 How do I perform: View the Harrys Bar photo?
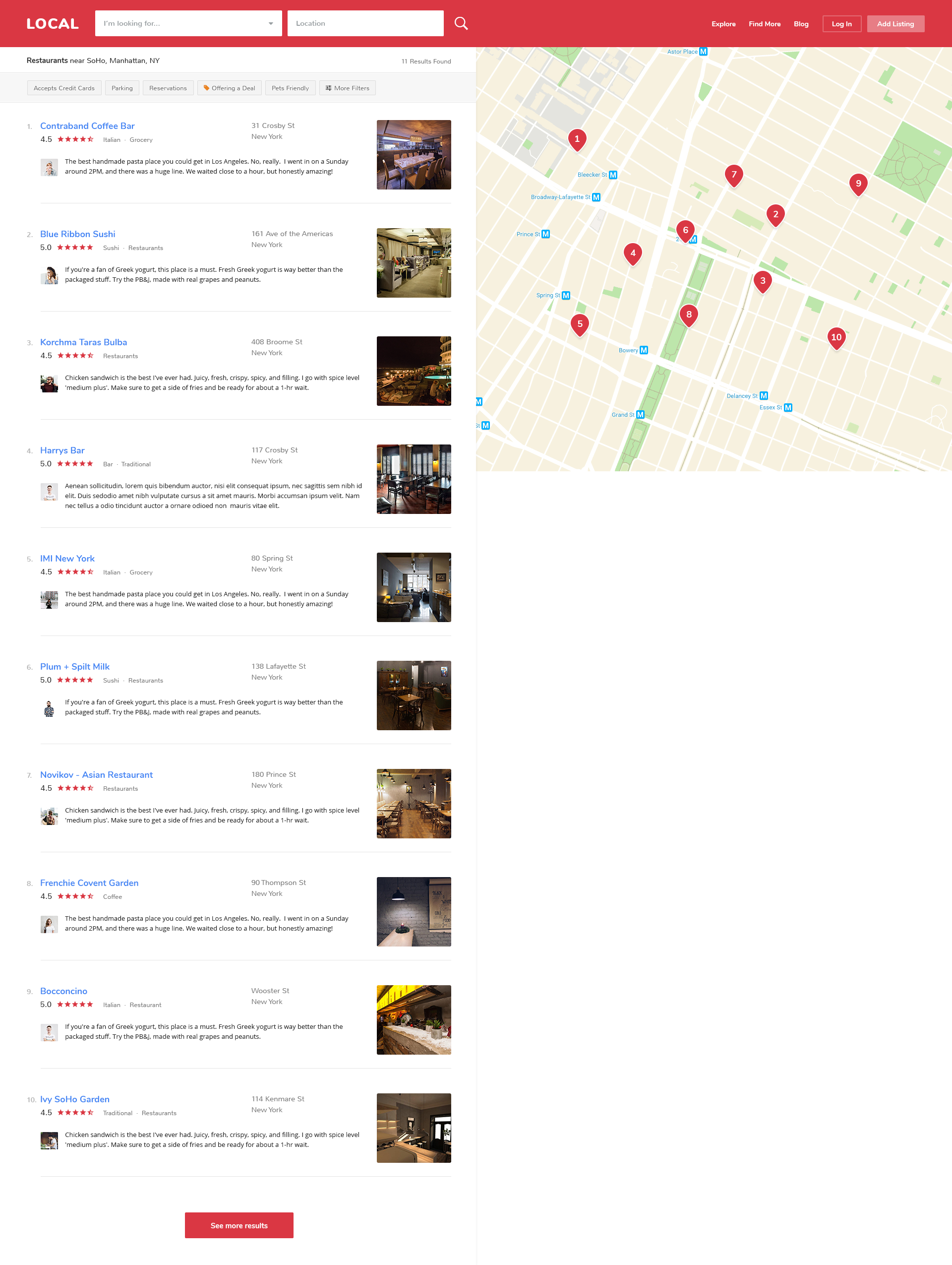(413, 479)
